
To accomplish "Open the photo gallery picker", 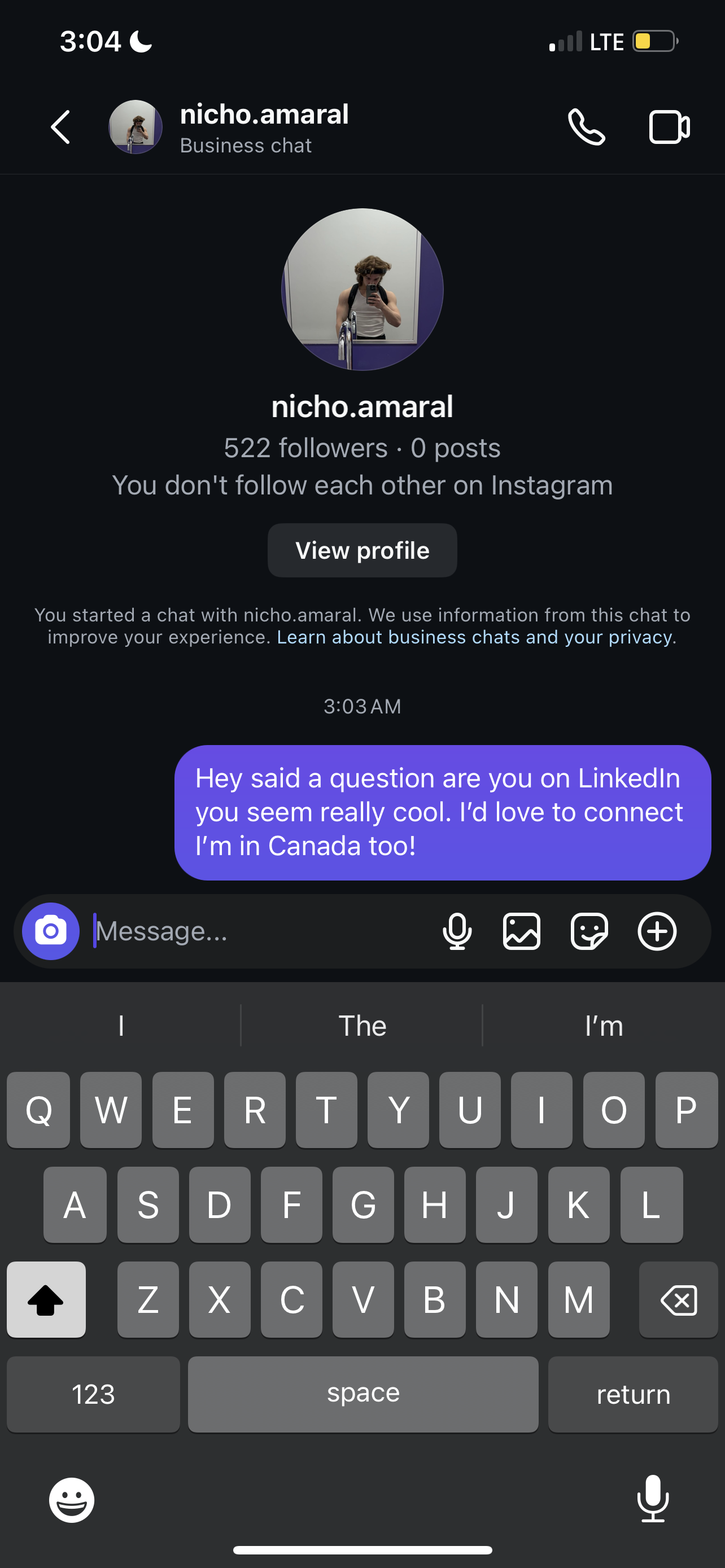I will 522,931.
